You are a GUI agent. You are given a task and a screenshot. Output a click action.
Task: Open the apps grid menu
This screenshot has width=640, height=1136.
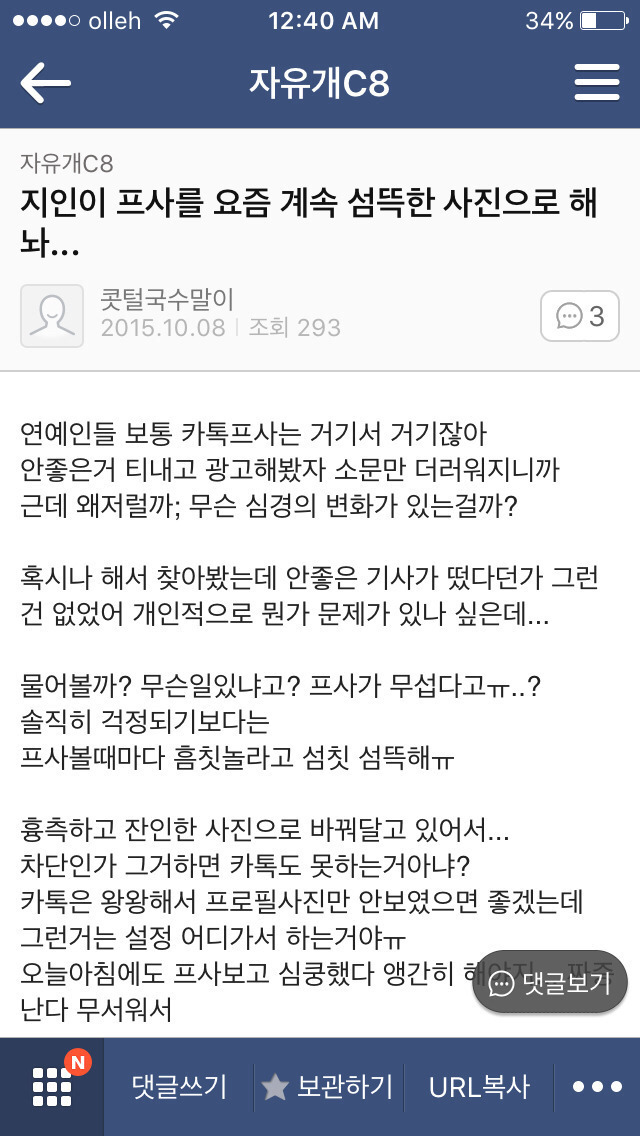[x=52, y=1087]
